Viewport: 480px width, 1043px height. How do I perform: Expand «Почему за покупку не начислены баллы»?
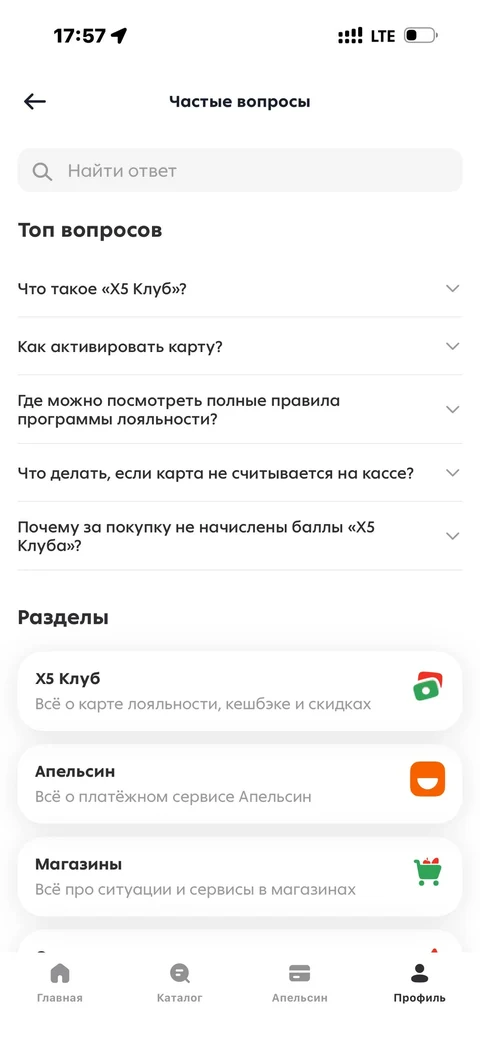(x=240, y=536)
